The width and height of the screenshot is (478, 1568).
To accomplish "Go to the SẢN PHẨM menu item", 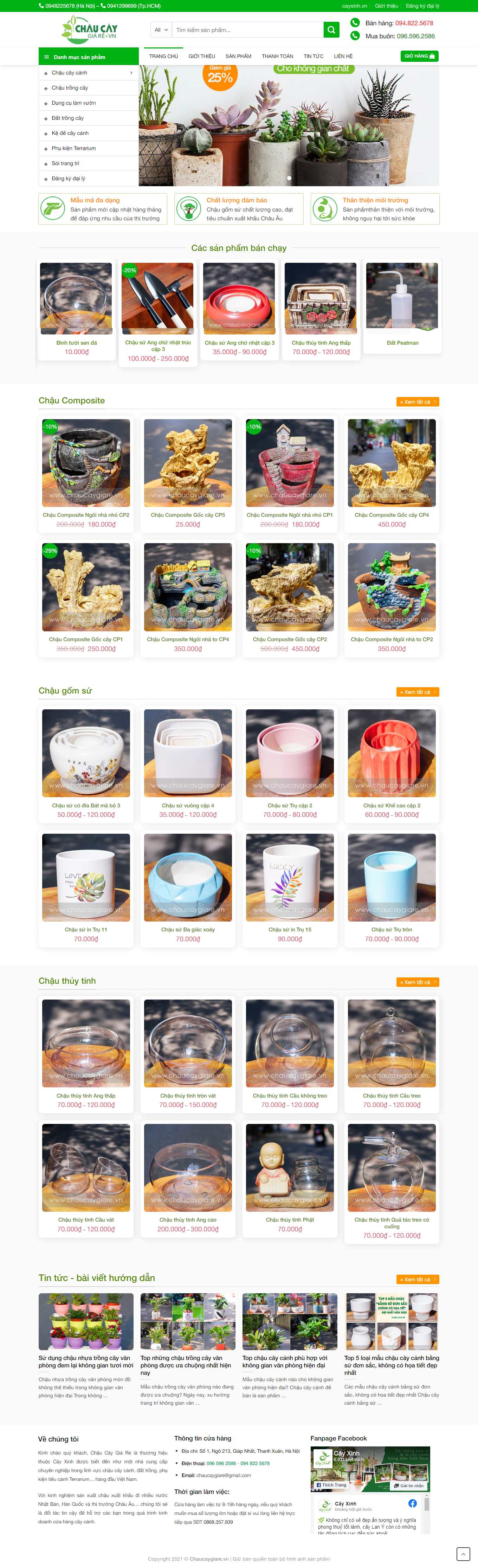I will [x=238, y=56].
